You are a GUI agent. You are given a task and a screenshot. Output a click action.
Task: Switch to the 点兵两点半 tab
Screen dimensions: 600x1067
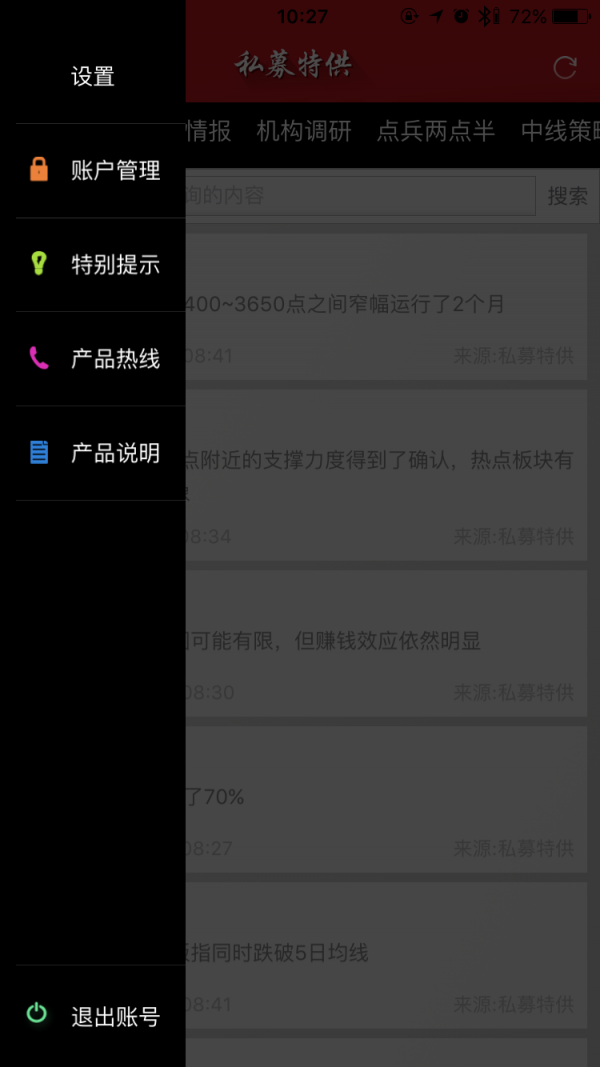click(x=435, y=131)
